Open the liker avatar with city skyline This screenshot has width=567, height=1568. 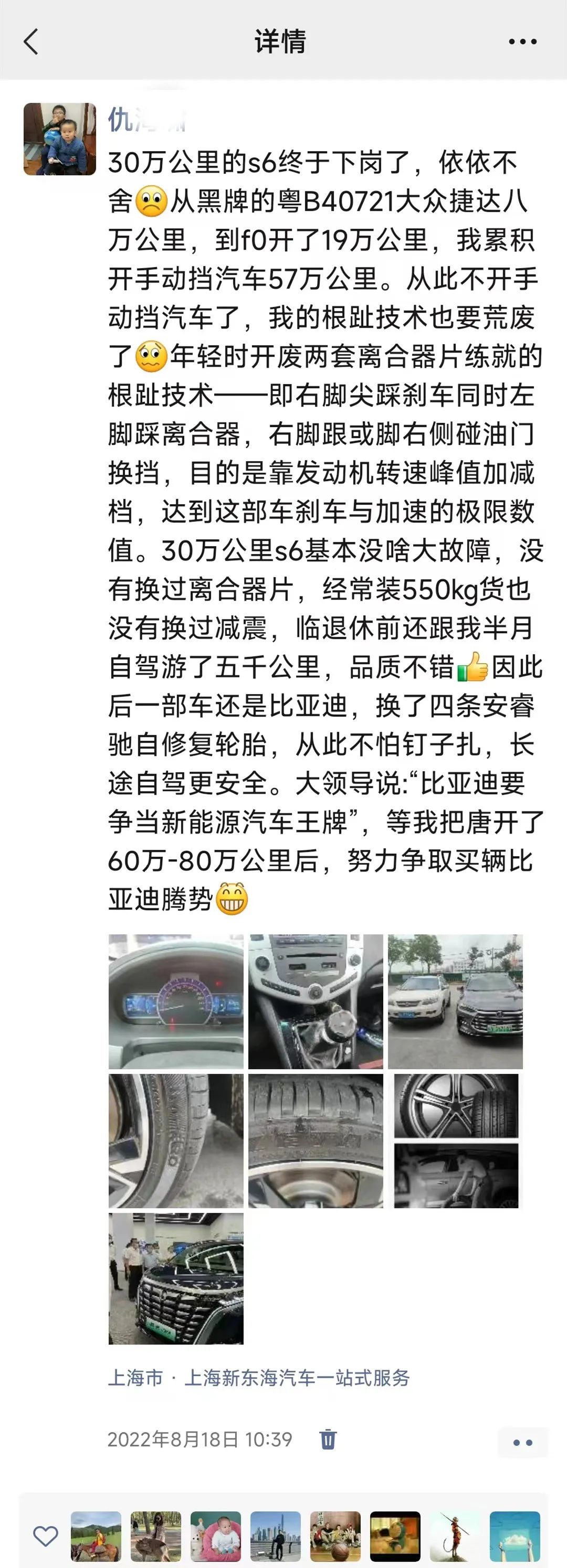point(275,1536)
